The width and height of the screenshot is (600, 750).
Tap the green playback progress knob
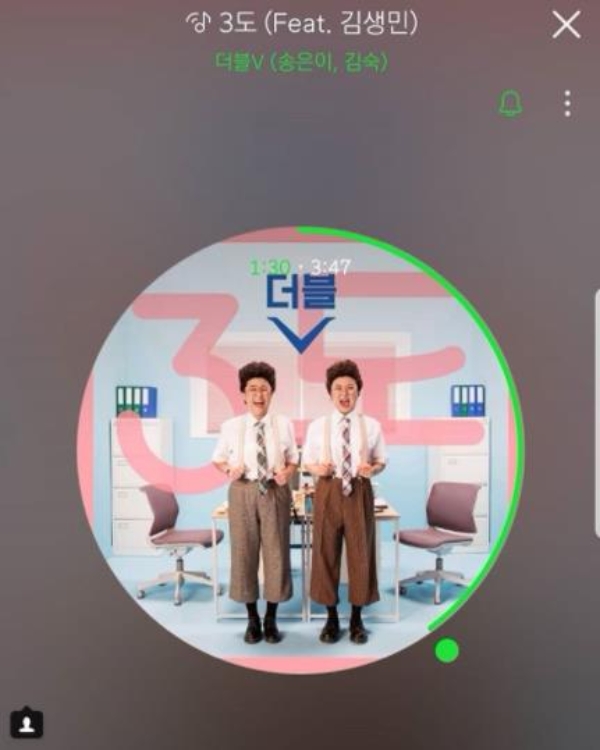click(447, 651)
